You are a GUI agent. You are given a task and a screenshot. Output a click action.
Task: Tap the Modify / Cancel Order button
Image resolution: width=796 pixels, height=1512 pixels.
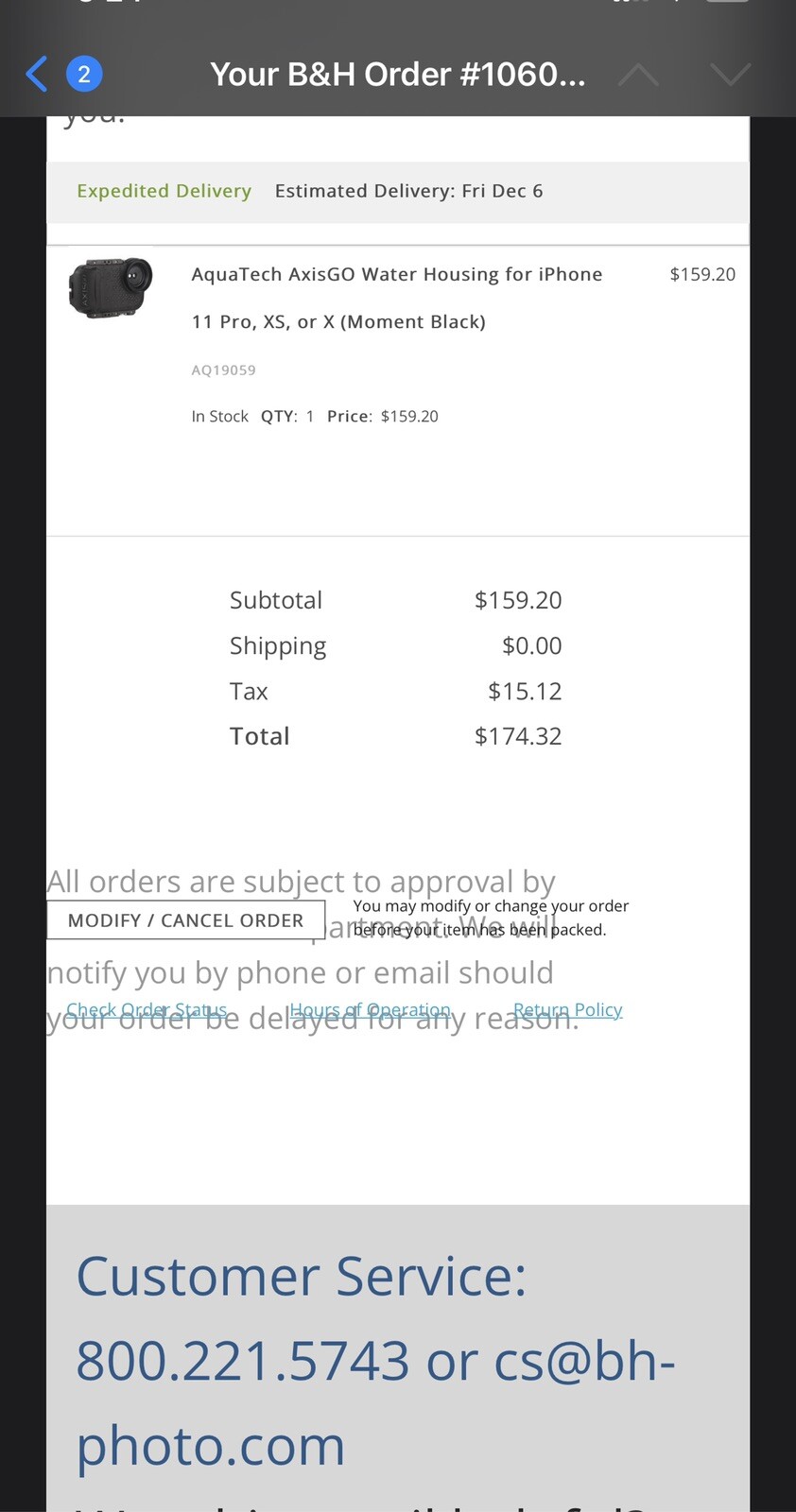coord(186,920)
